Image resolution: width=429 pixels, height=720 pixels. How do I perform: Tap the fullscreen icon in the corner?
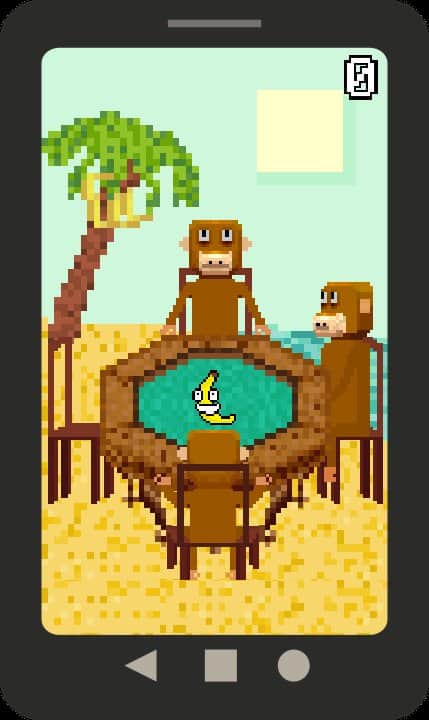point(361,77)
